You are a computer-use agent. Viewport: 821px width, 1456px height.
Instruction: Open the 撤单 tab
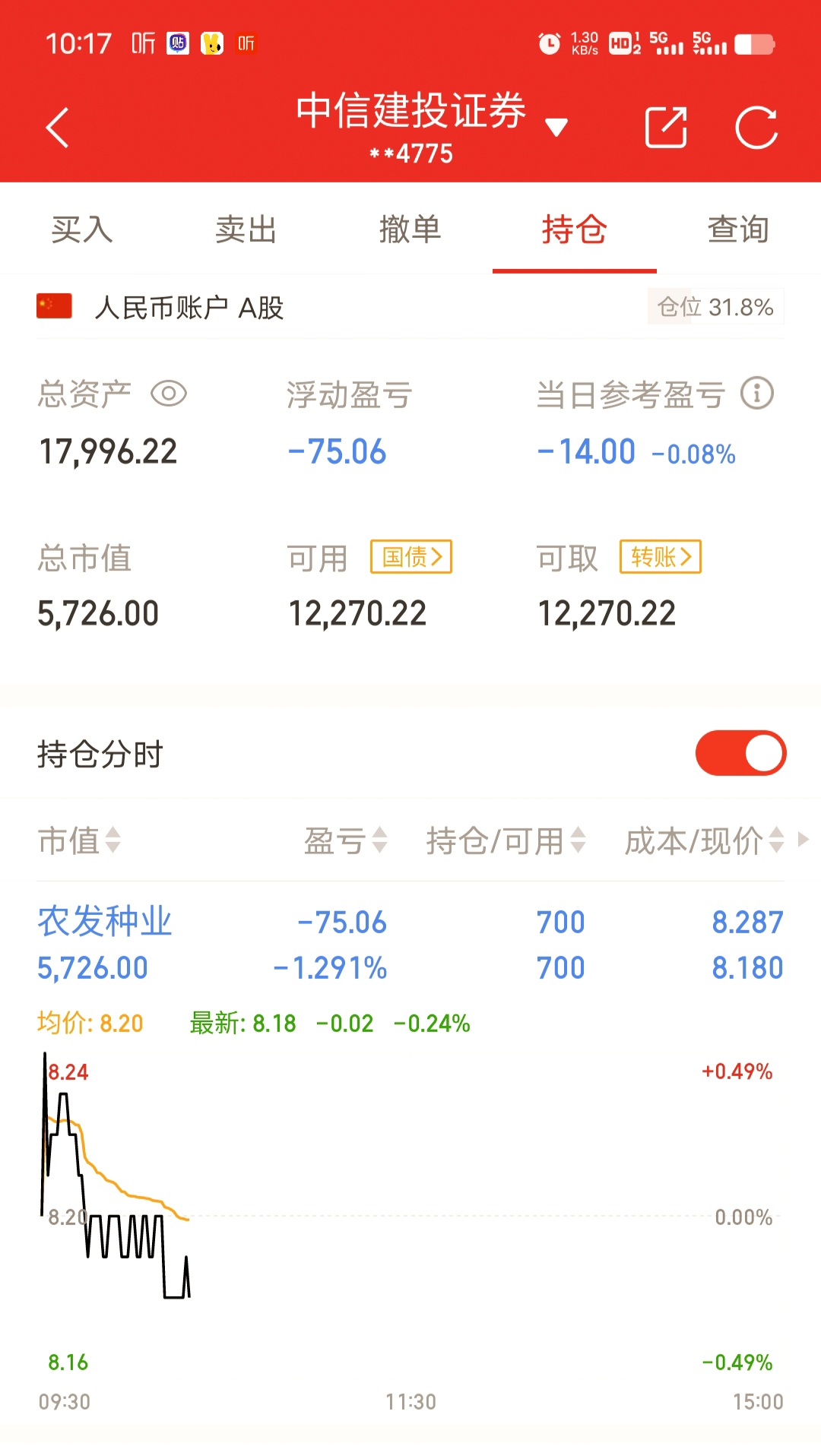[410, 229]
